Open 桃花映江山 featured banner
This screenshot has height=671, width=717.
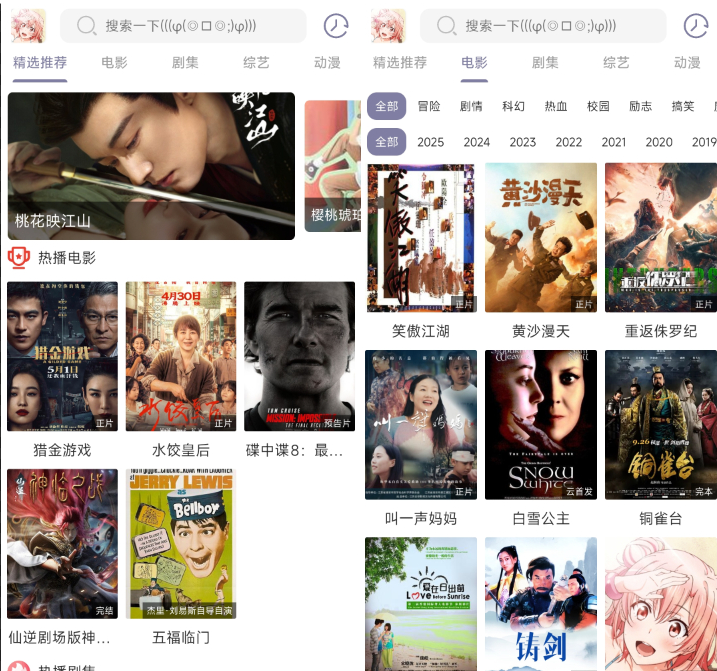click(151, 166)
